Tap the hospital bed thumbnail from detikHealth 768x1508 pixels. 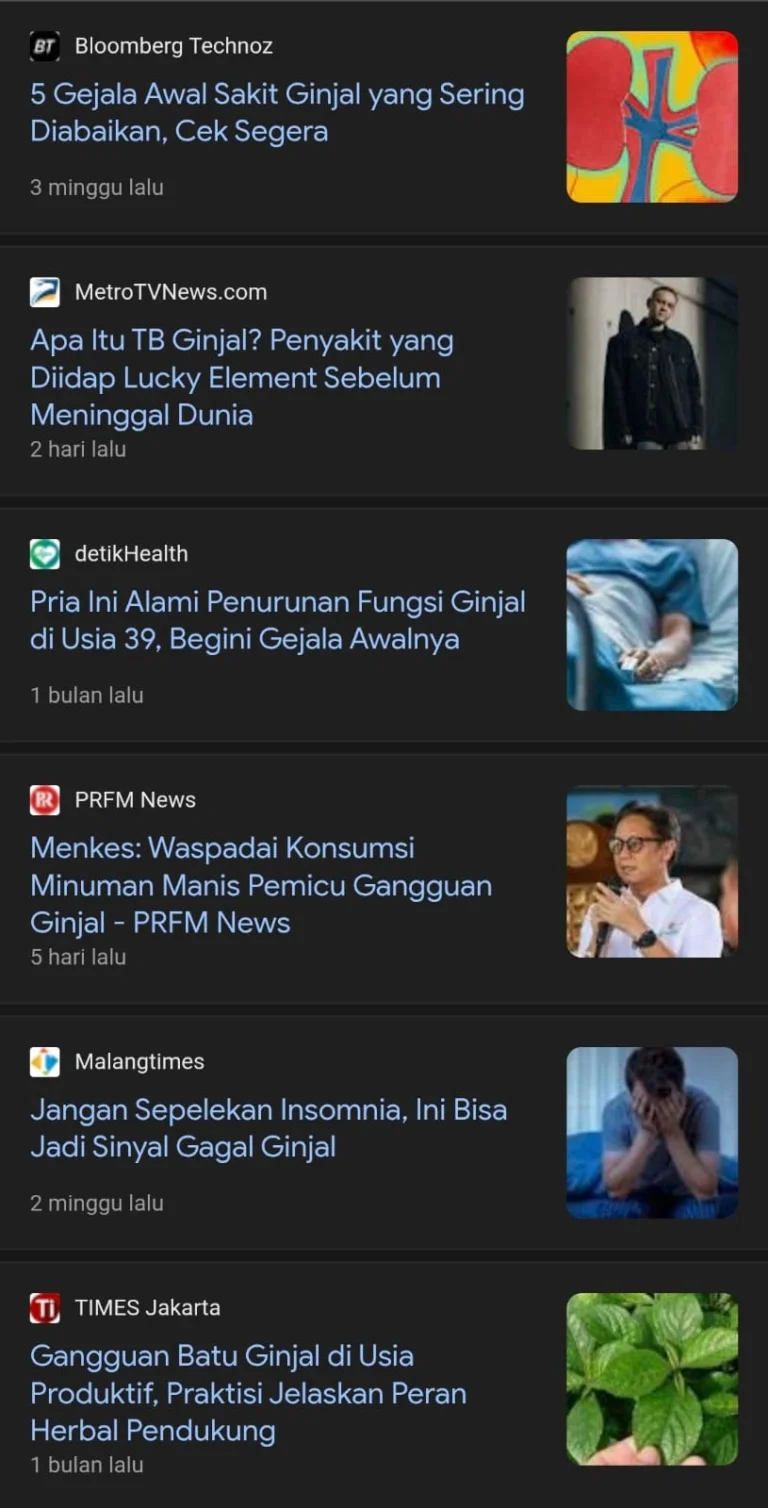coord(652,625)
